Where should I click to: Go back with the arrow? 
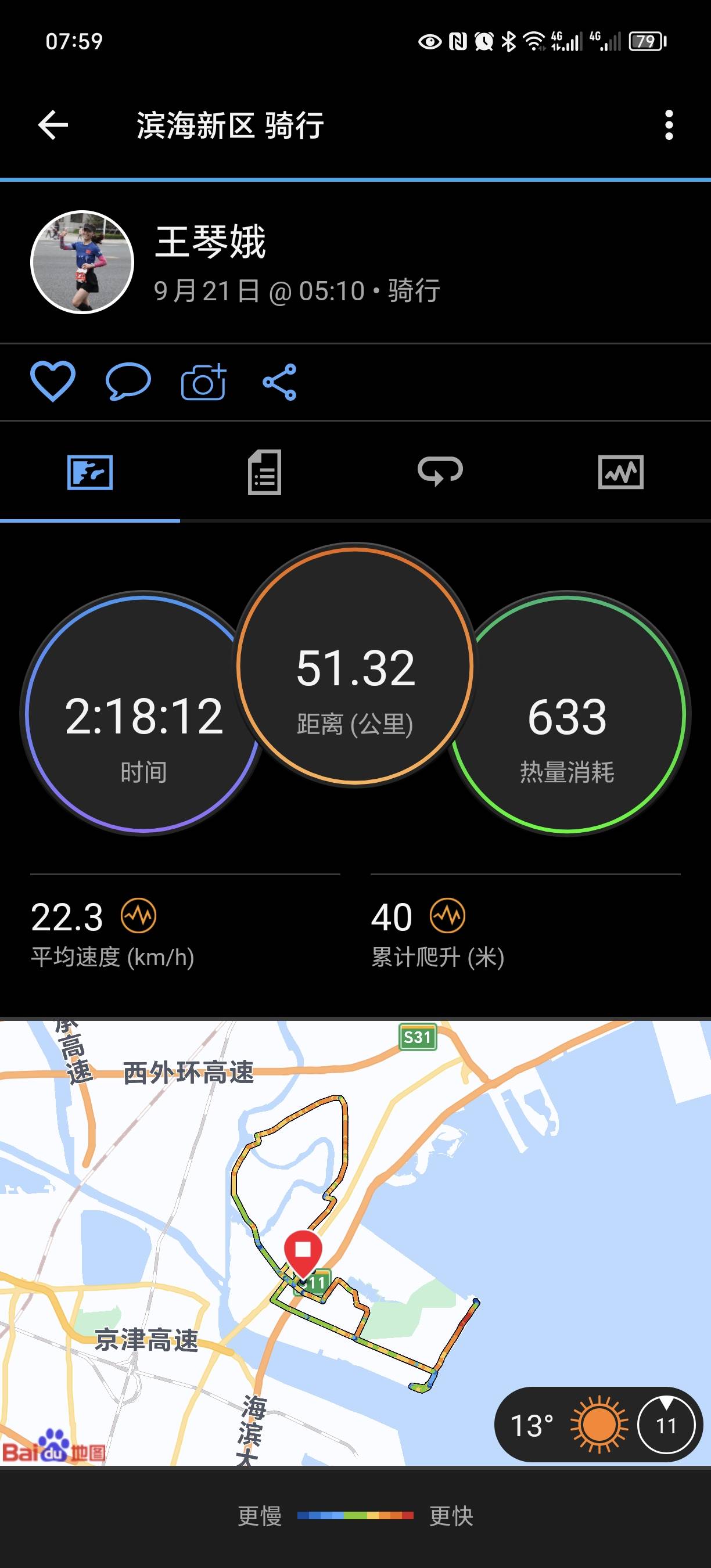[52, 125]
